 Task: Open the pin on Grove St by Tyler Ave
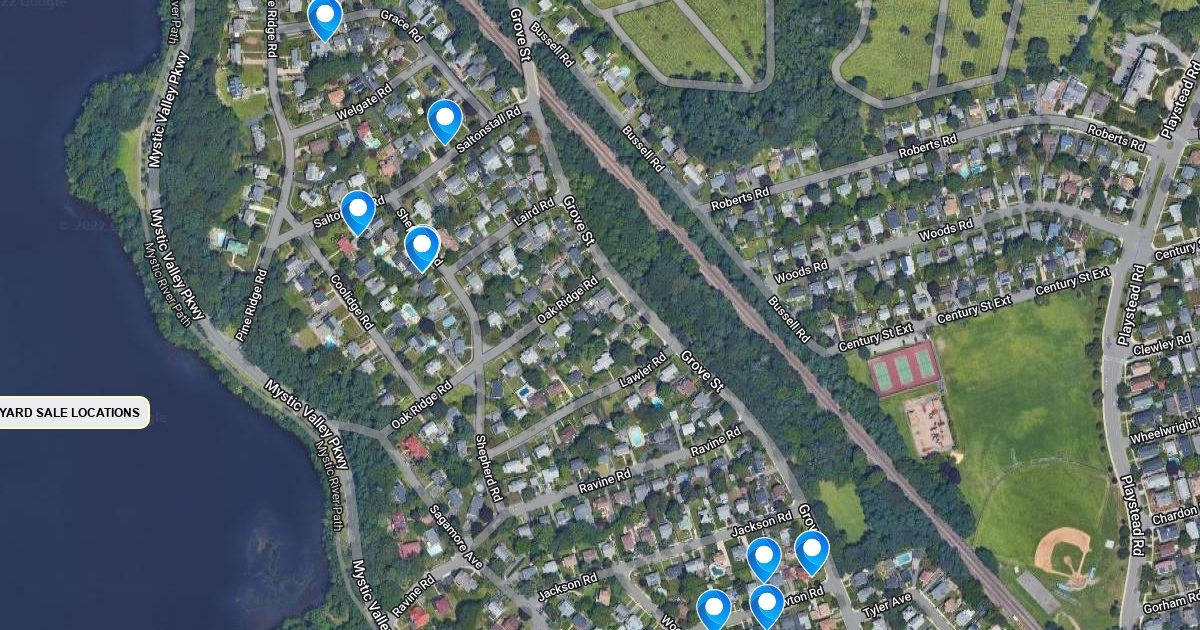click(x=811, y=550)
